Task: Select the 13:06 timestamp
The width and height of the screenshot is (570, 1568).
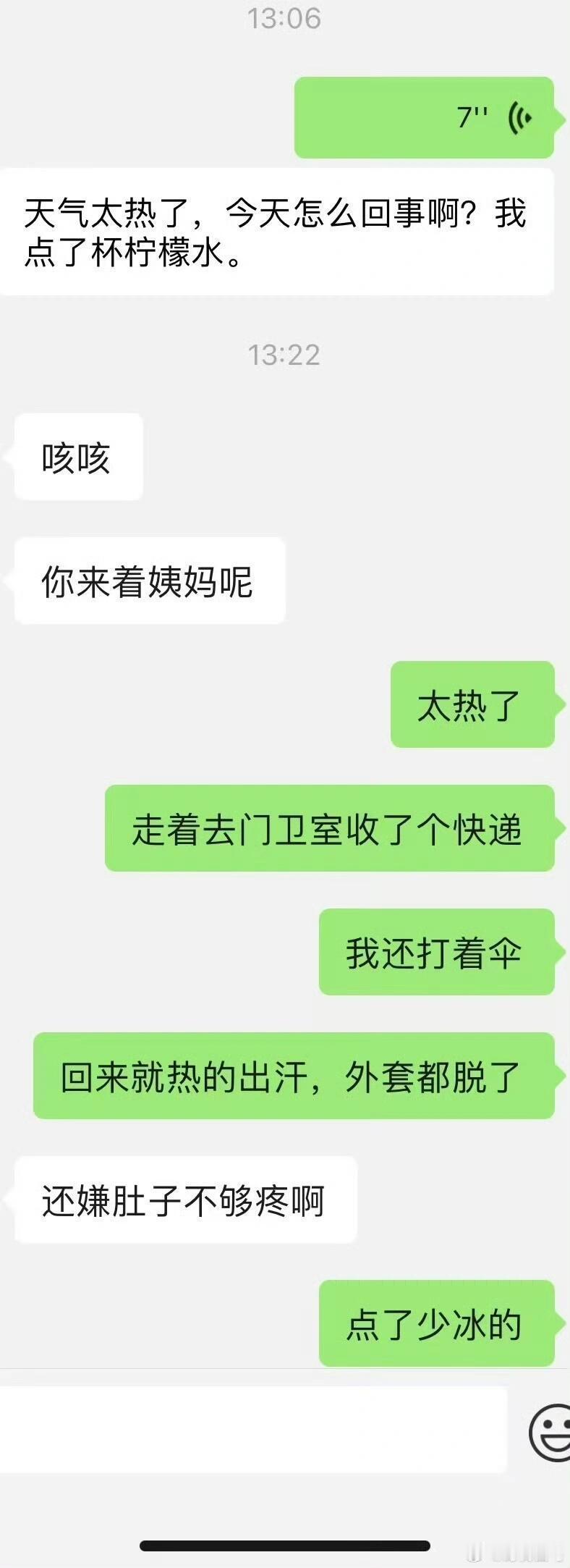Action: [284, 17]
